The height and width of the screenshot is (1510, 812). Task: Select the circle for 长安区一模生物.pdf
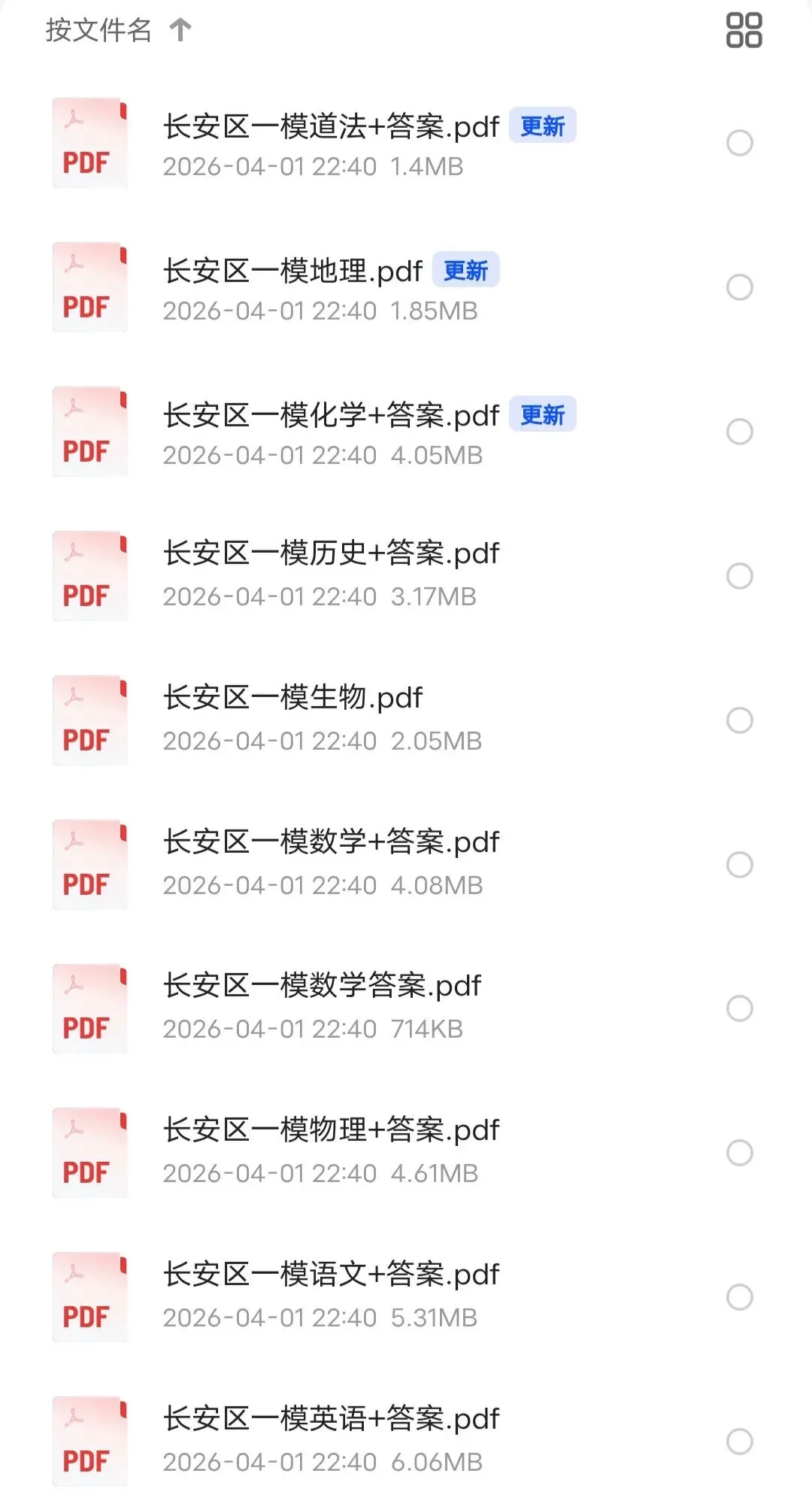pyautogui.click(x=740, y=720)
